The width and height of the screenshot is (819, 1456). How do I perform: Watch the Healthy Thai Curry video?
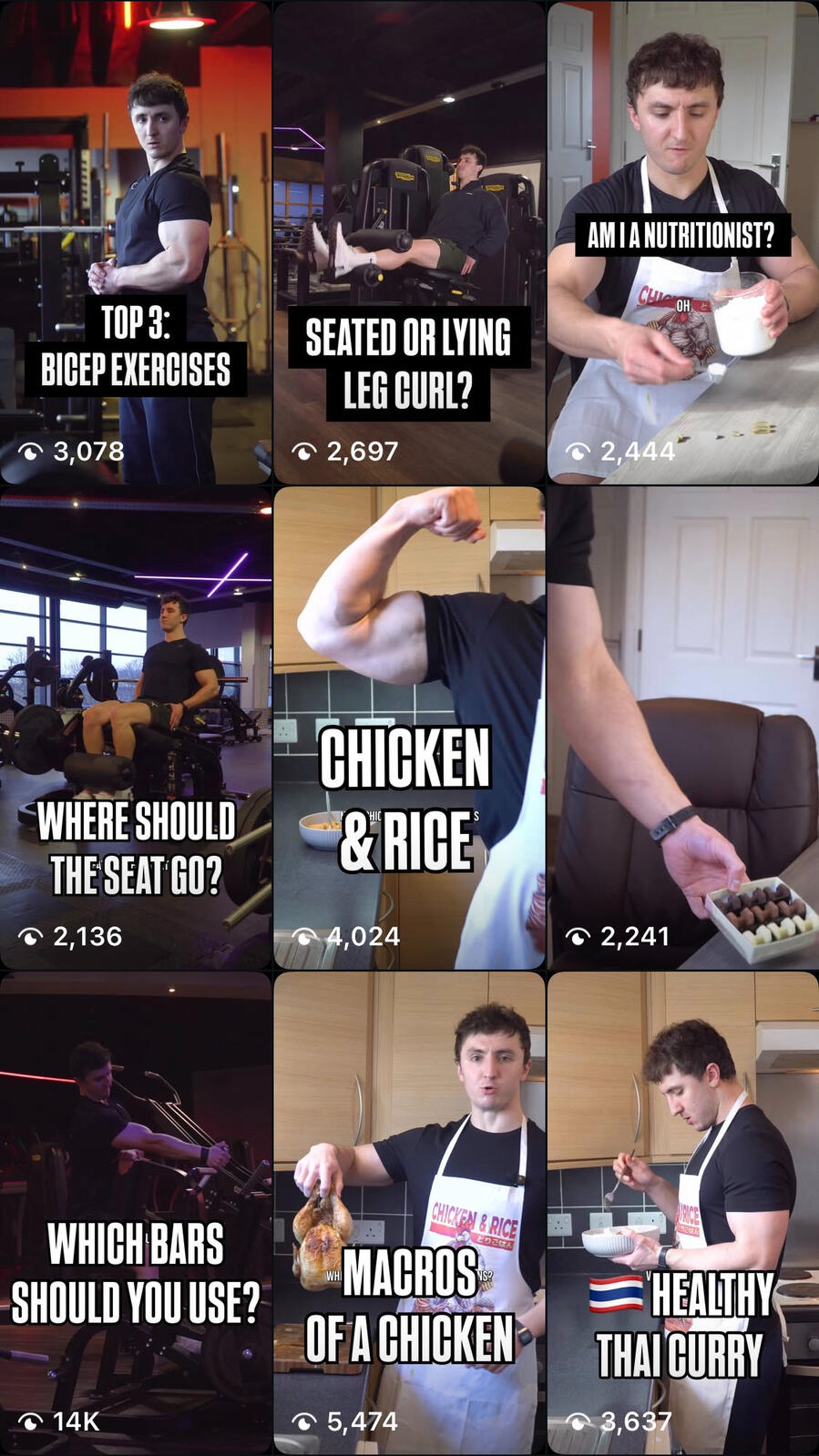coord(682,1211)
